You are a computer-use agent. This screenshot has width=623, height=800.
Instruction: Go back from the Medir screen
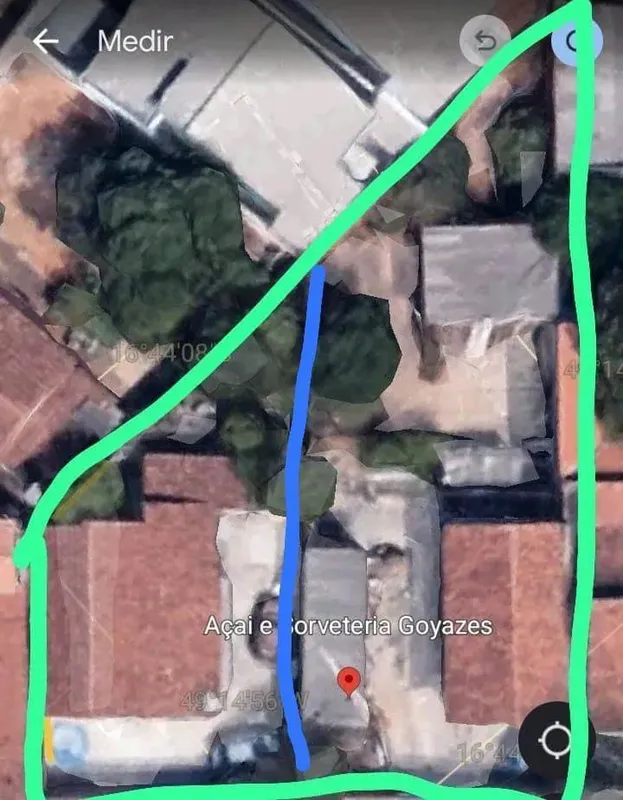pyautogui.click(x=45, y=41)
